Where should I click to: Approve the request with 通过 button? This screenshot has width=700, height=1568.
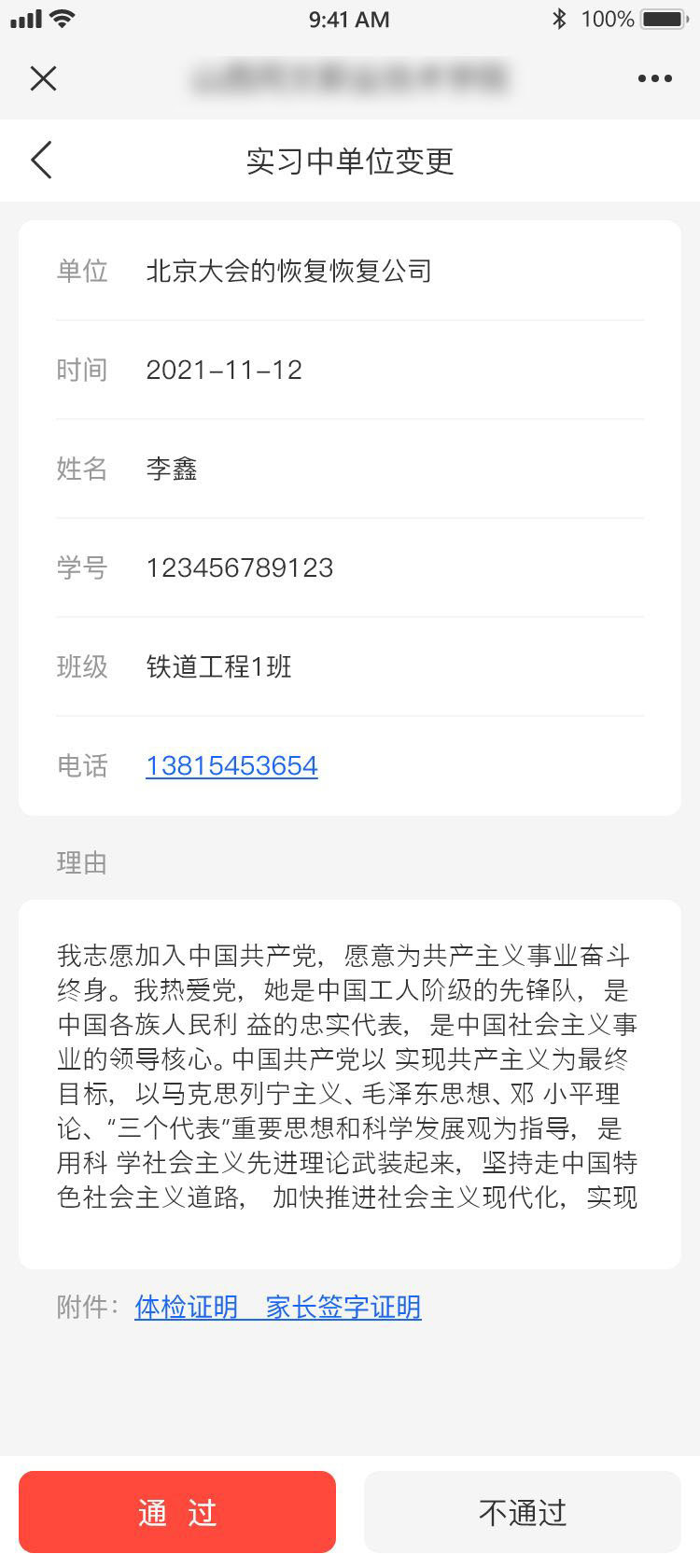[x=177, y=1512]
